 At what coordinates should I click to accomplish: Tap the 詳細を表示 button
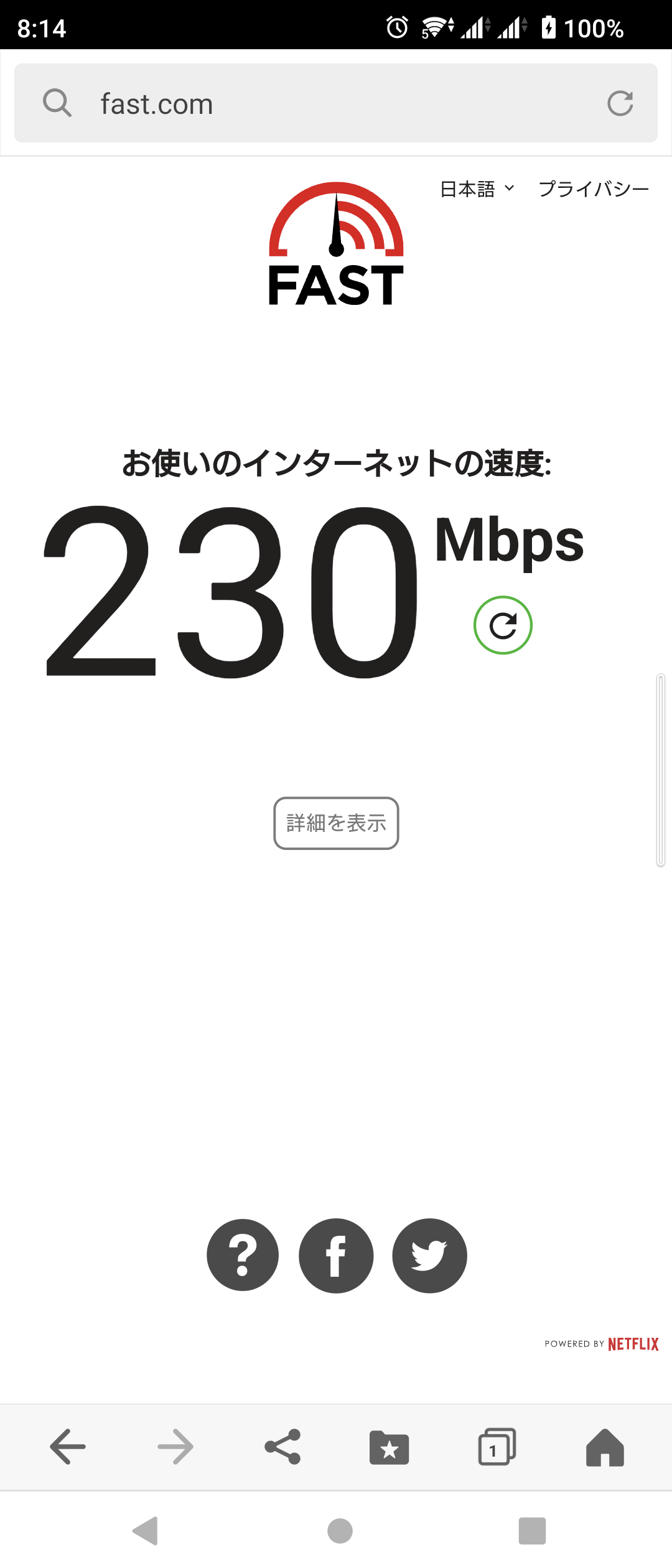pos(336,823)
